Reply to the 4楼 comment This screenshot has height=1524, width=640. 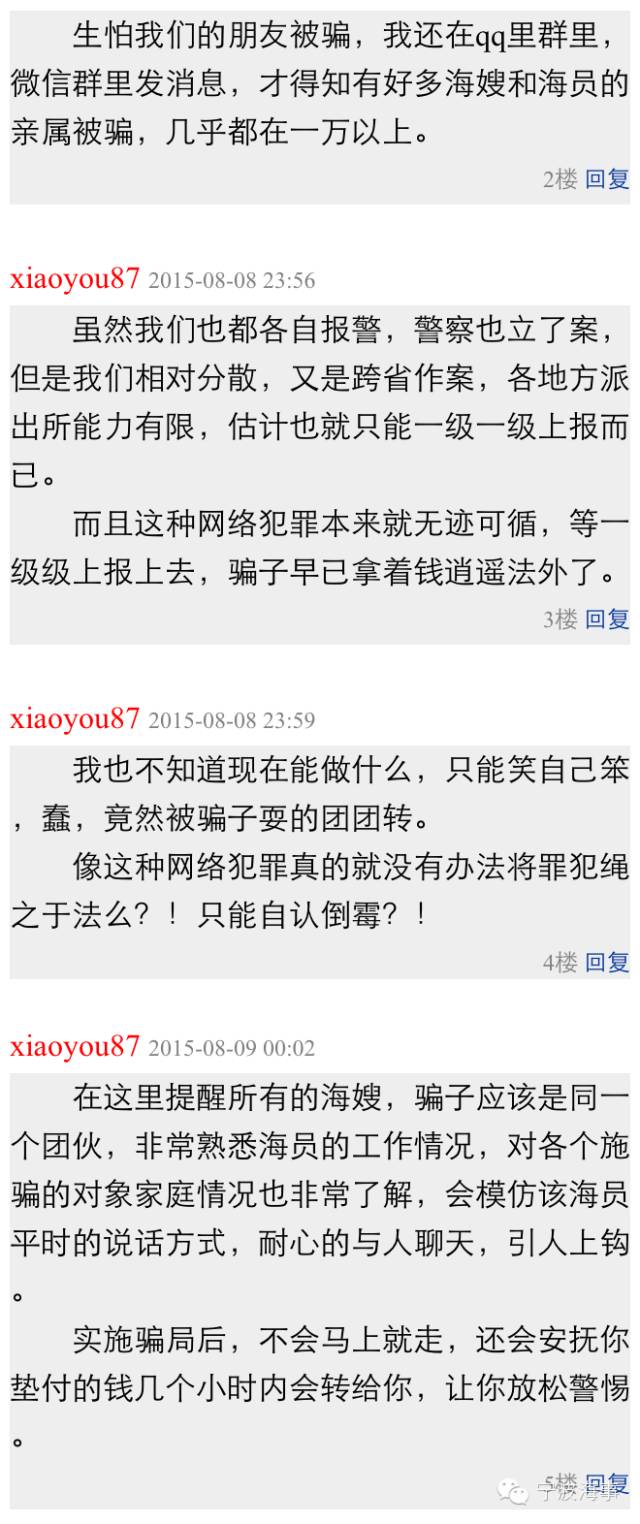607,962
